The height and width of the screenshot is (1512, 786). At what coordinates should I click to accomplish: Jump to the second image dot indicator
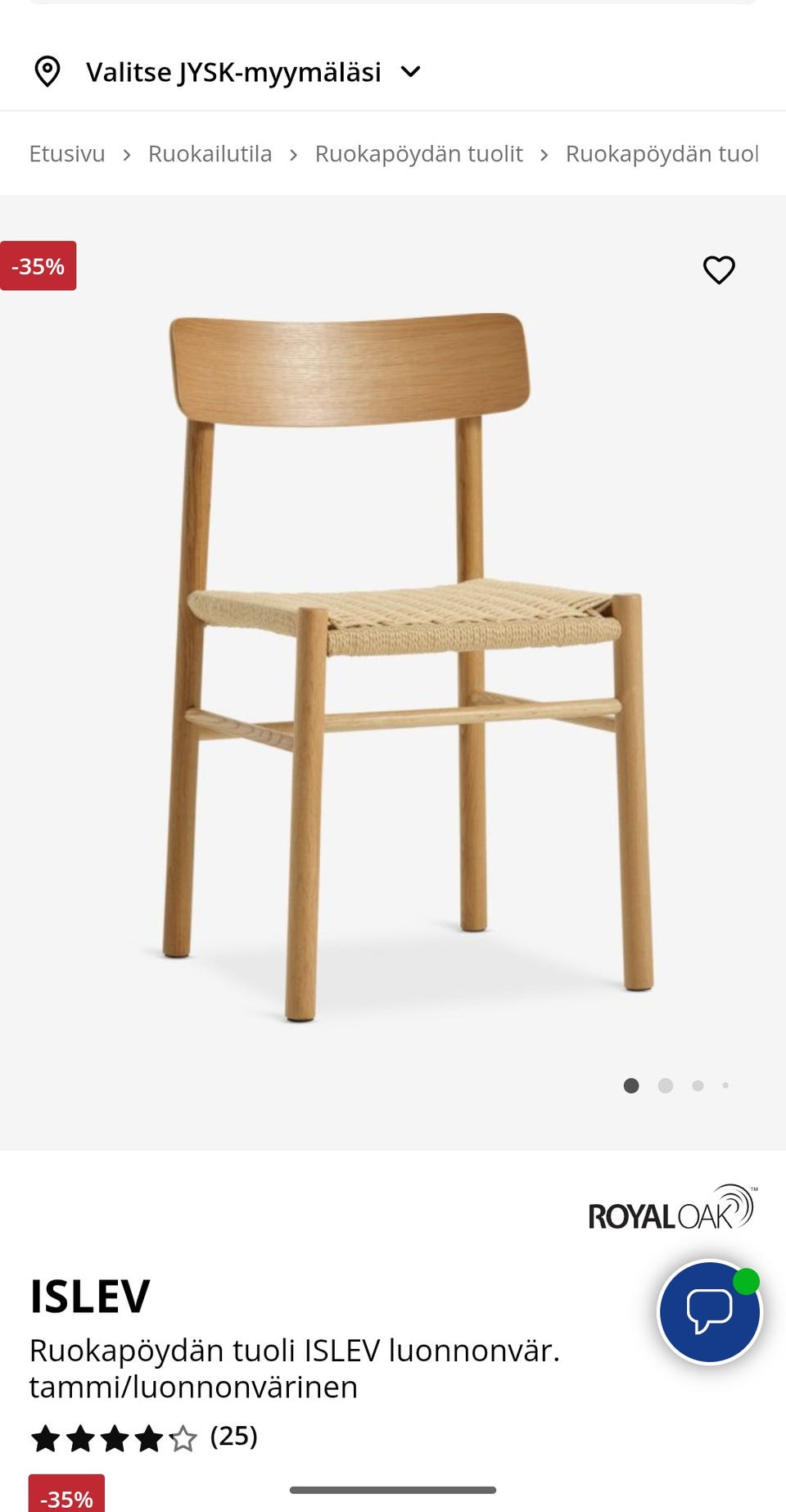tap(666, 1085)
